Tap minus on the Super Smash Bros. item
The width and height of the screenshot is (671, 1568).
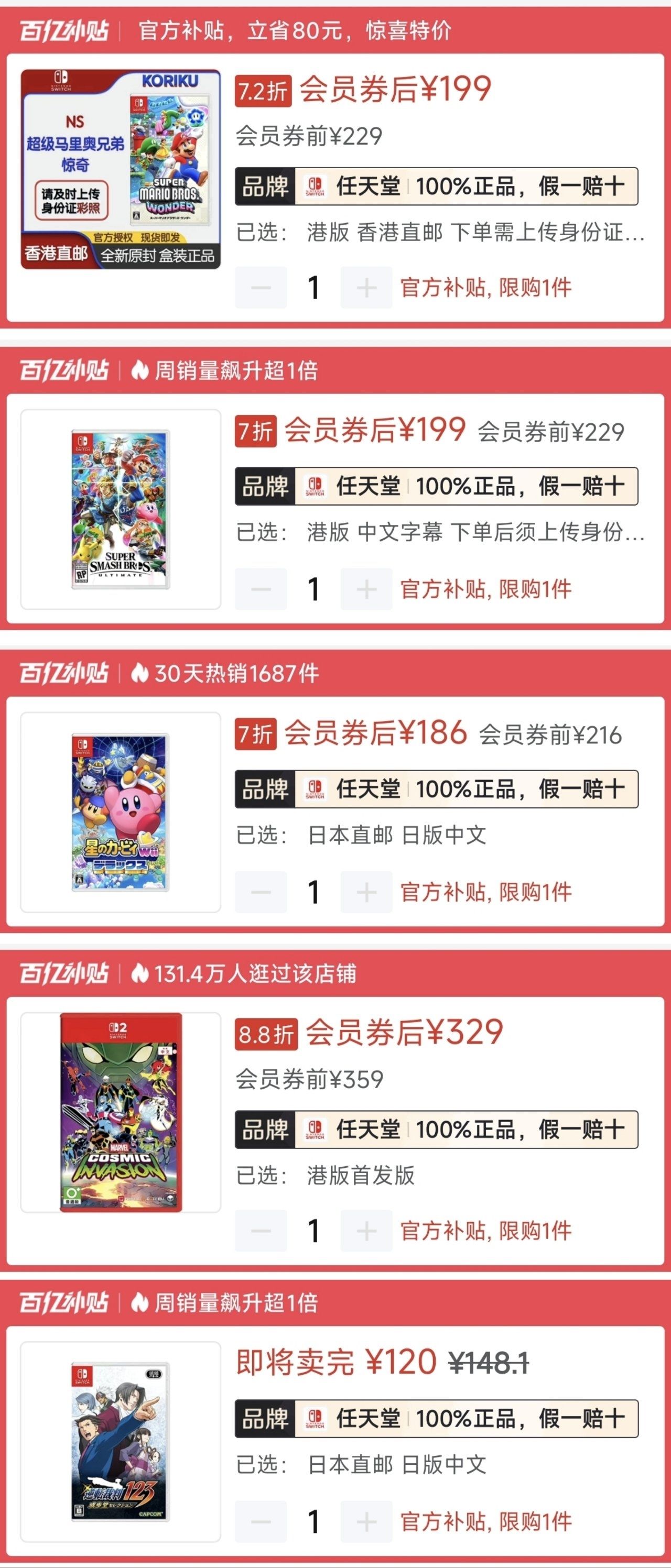(x=261, y=589)
